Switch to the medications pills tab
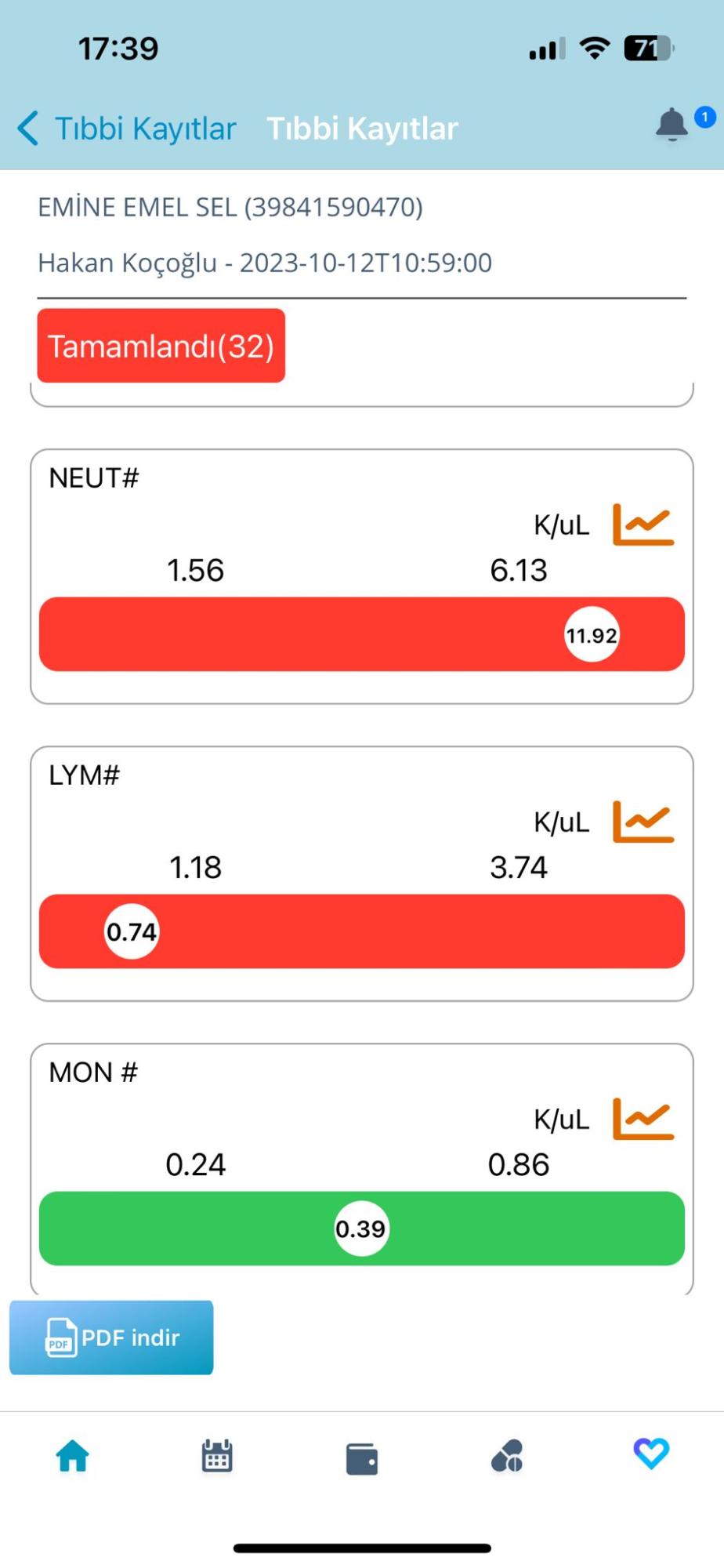Viewport: 724px width, 1568px height. click(507, 1456)
